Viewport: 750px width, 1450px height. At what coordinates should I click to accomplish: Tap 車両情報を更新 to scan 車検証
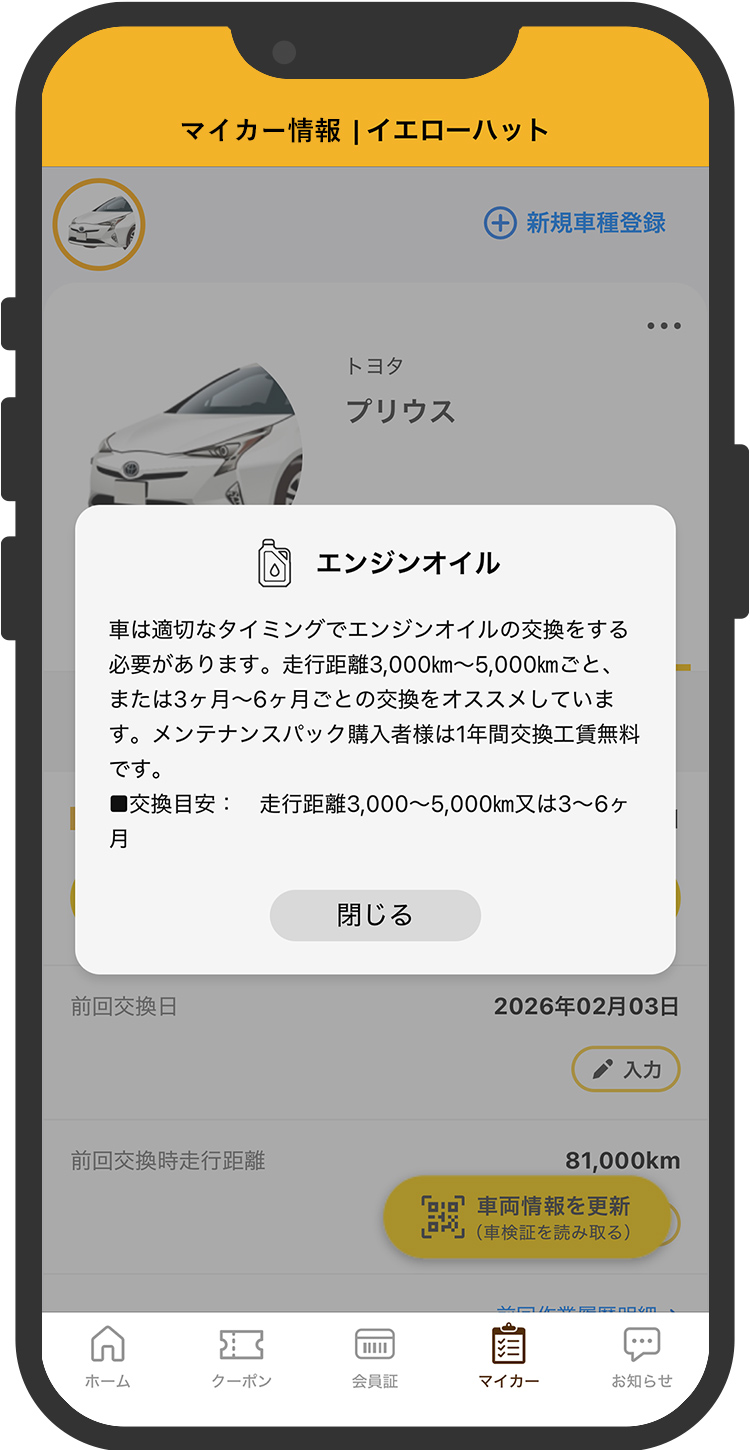point(527,1217)
